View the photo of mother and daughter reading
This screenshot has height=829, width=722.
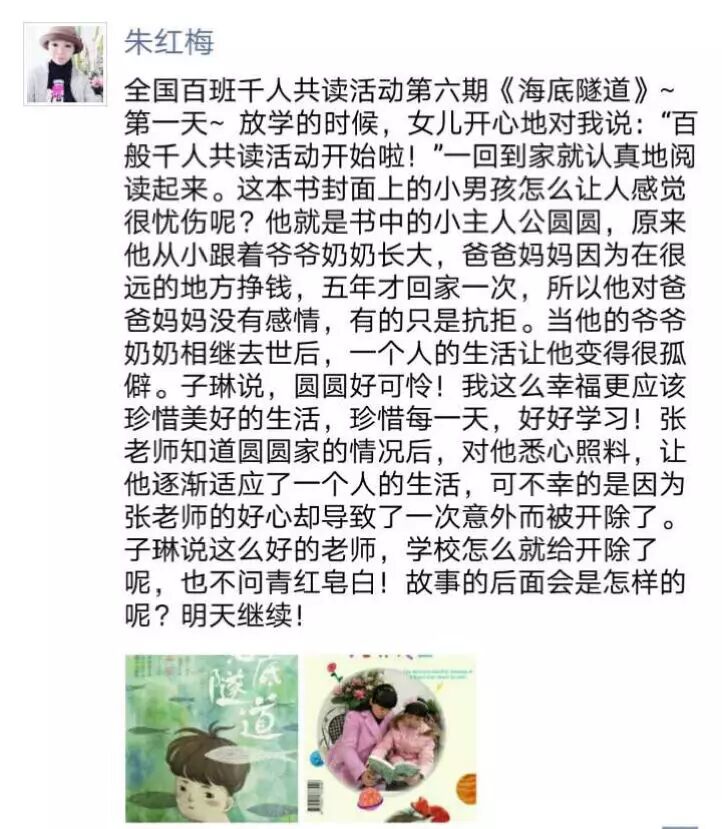click(391, 738)
